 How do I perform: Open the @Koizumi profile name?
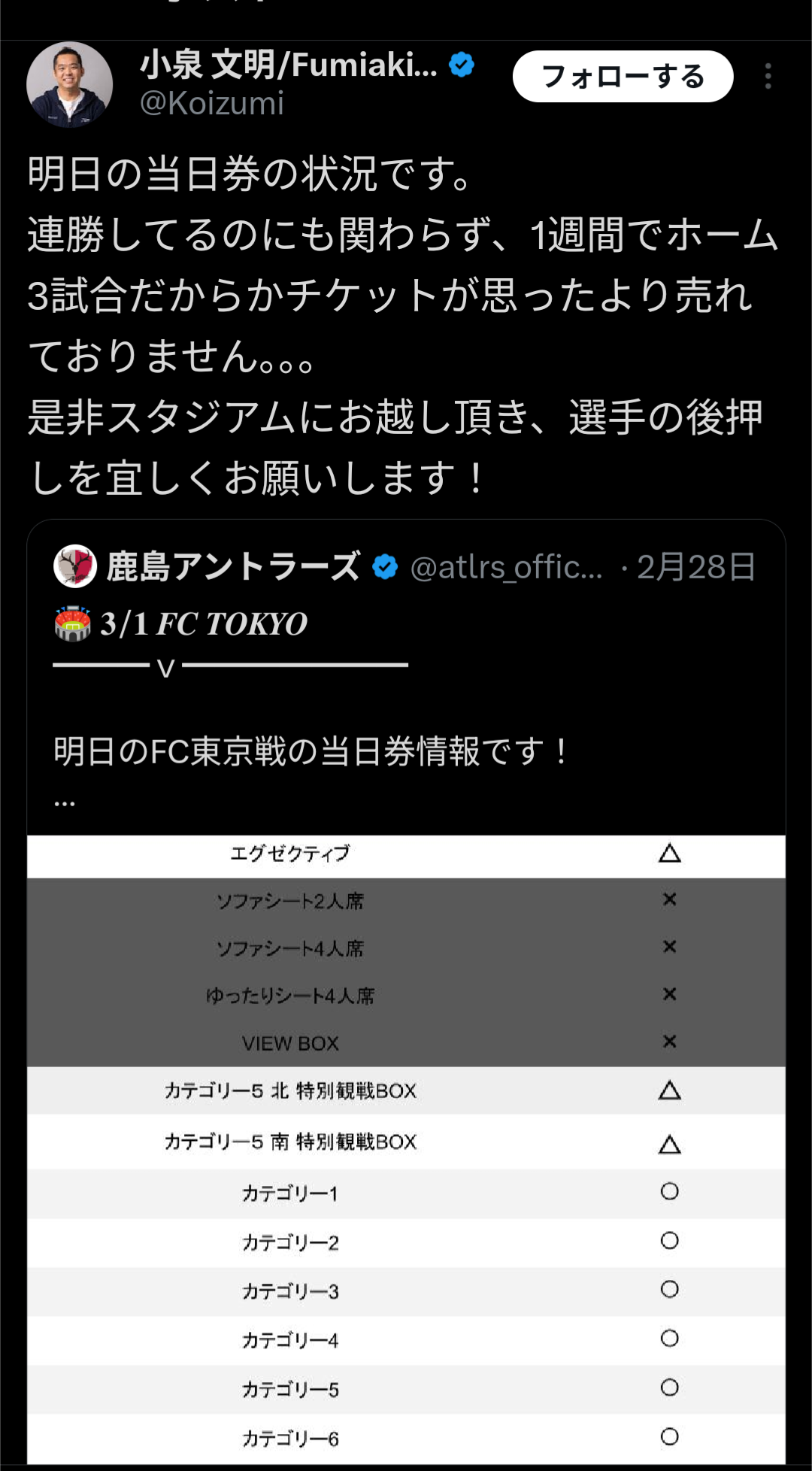[212, 103]
